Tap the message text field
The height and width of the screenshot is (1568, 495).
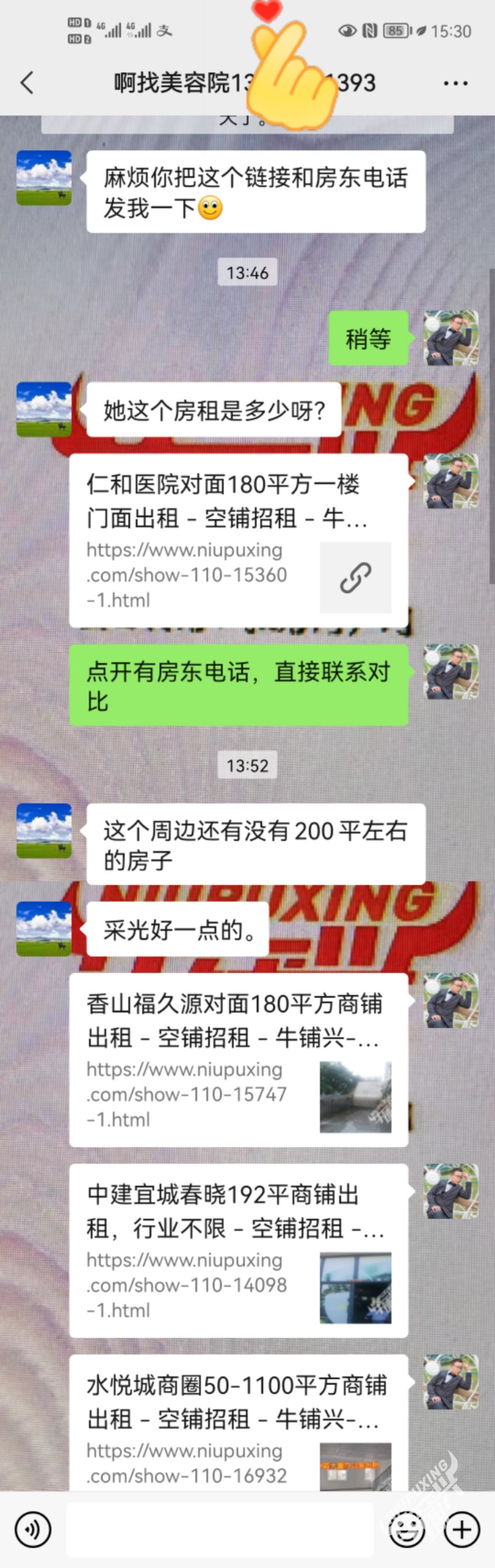(x=219, y=1529)
